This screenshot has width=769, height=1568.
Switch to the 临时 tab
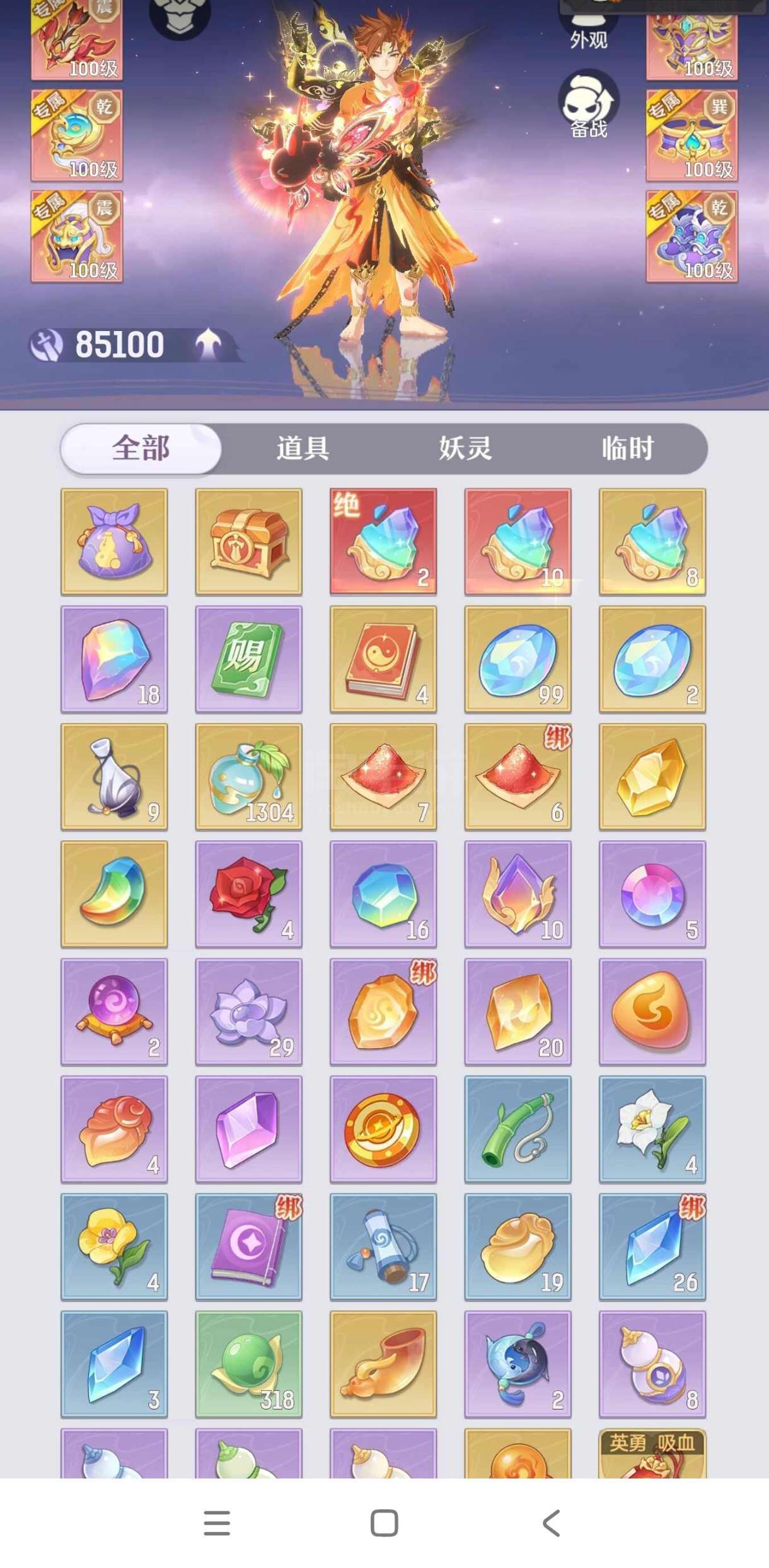coord(627,448)
